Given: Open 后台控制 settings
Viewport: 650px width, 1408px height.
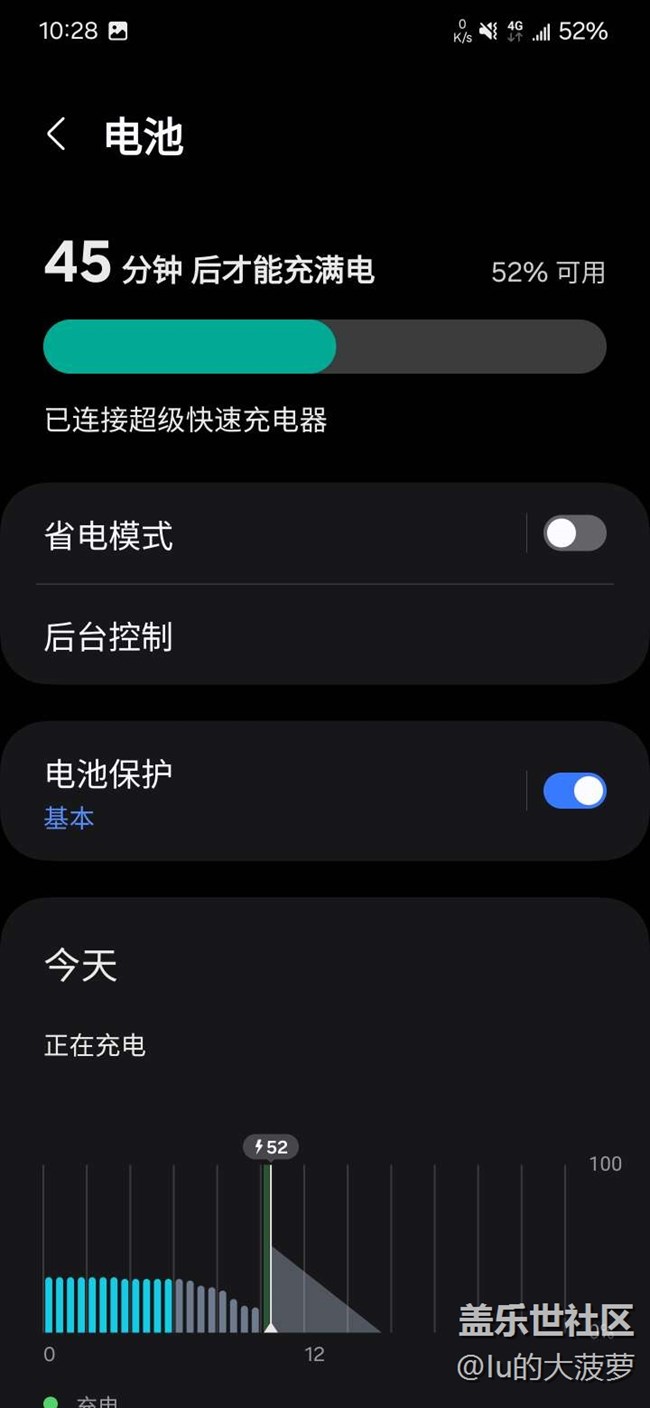Looking at the screenshot, I should (325, 636).
